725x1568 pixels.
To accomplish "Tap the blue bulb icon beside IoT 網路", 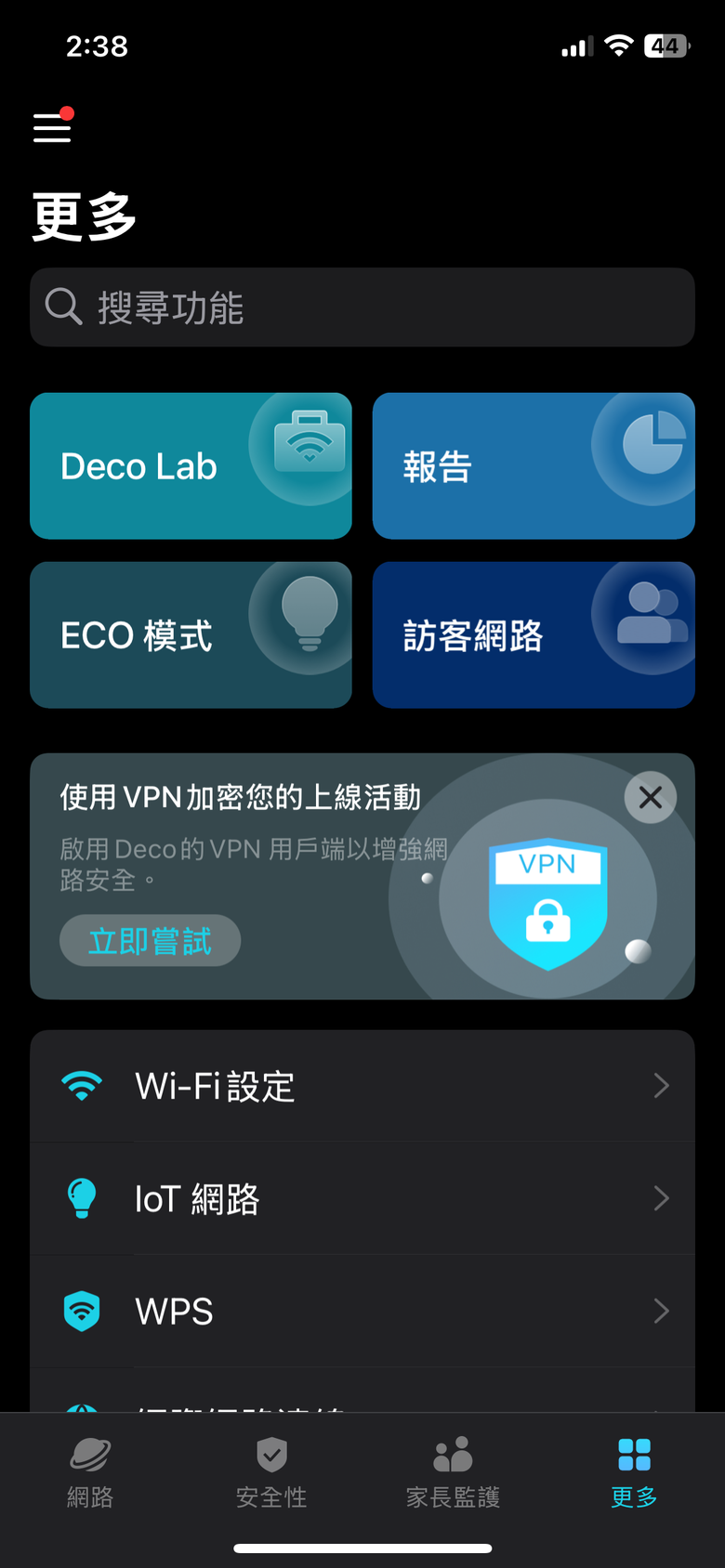I will point(82,1198).
